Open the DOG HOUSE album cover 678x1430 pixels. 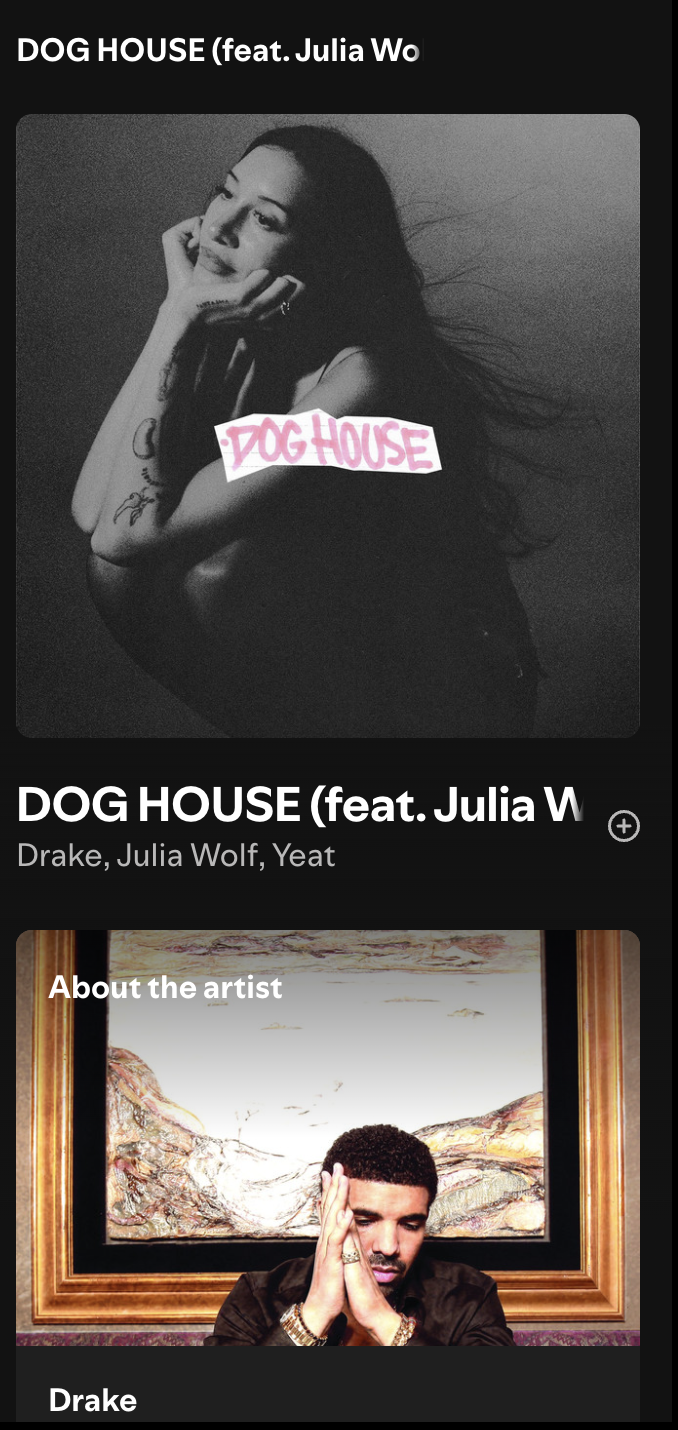pyautogui.click(x=328, y=426)
